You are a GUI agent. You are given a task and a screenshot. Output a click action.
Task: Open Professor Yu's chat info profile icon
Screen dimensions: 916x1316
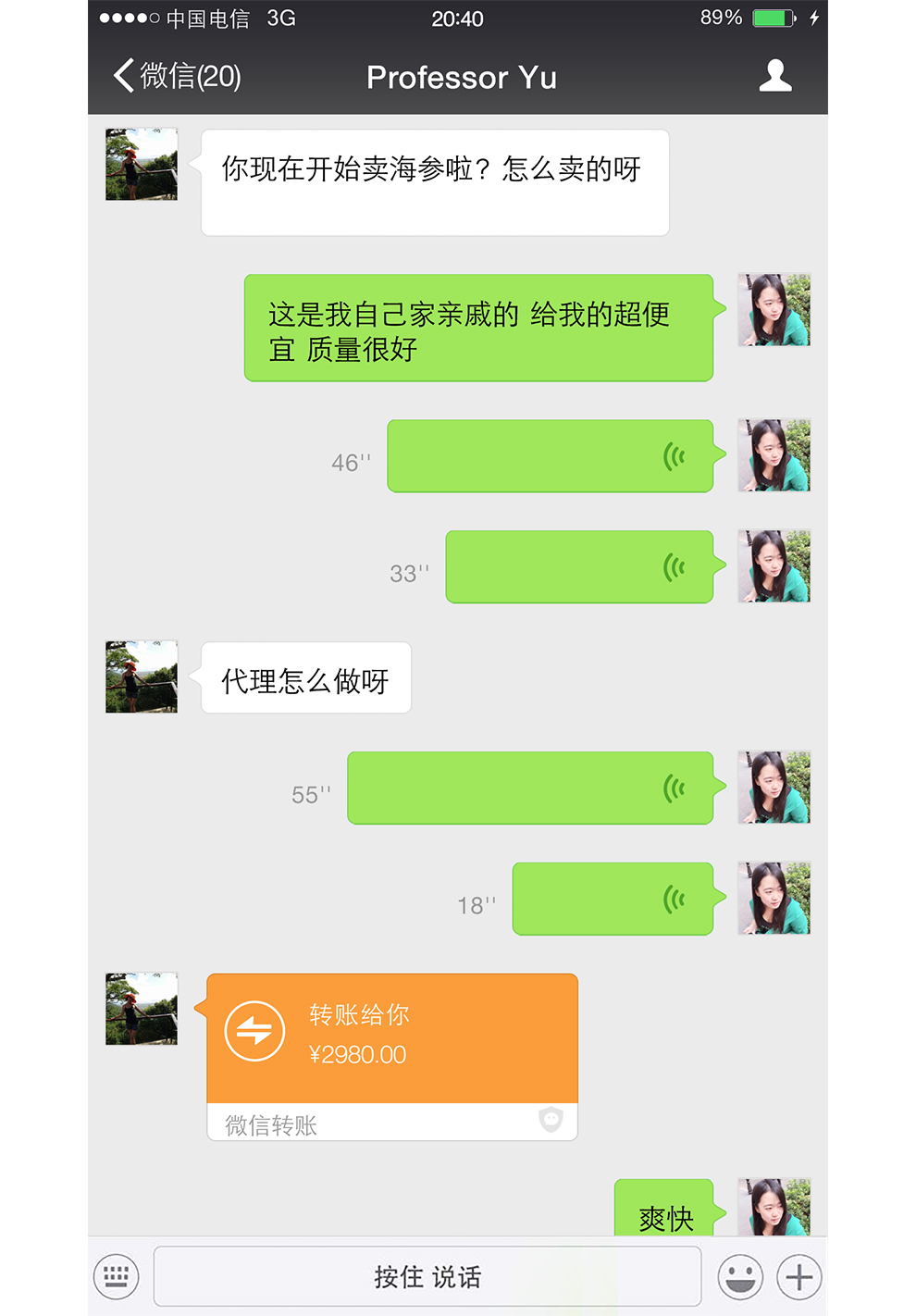pos(775,76)
